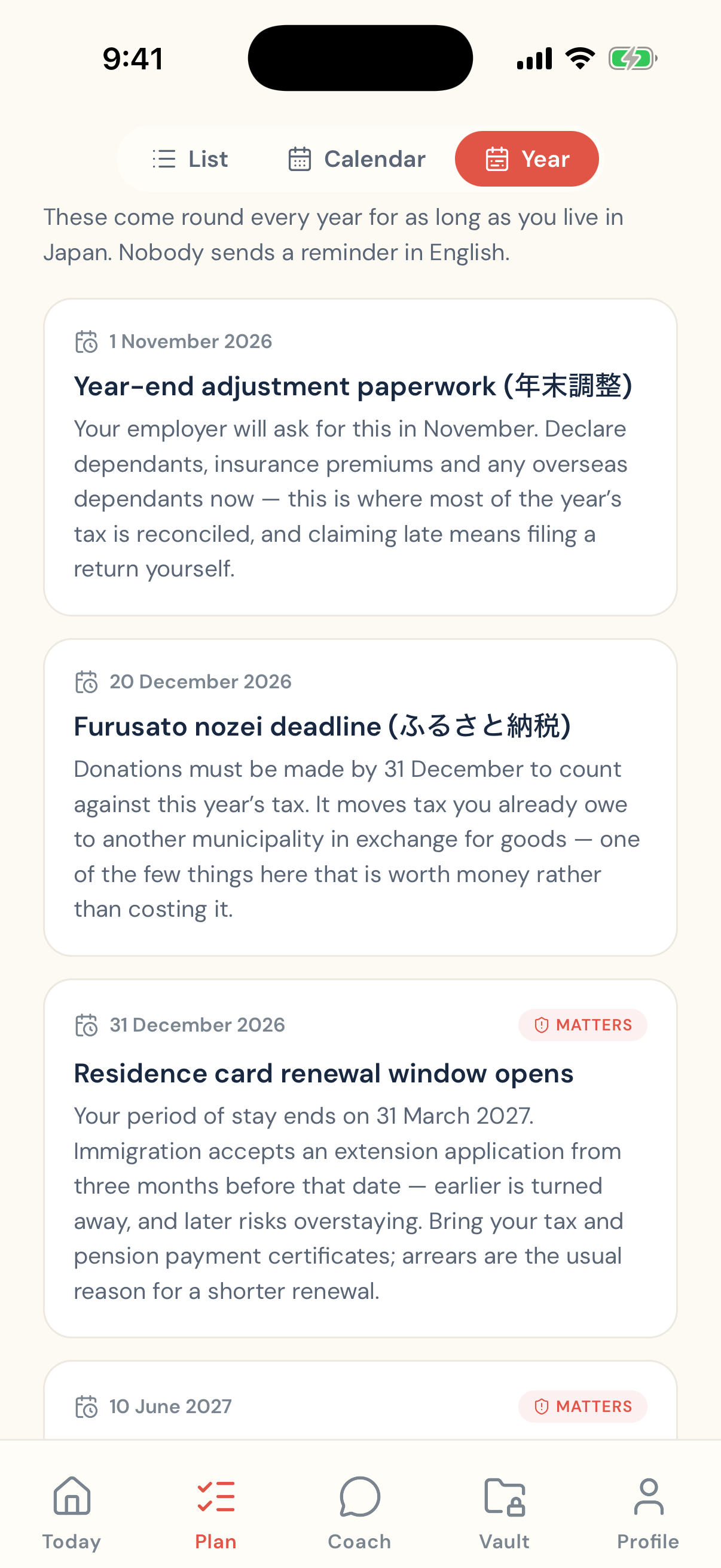Screen dimensions: 721x1568
Task: Switch to the Calendar view
Action: click(x=356, y=159)
